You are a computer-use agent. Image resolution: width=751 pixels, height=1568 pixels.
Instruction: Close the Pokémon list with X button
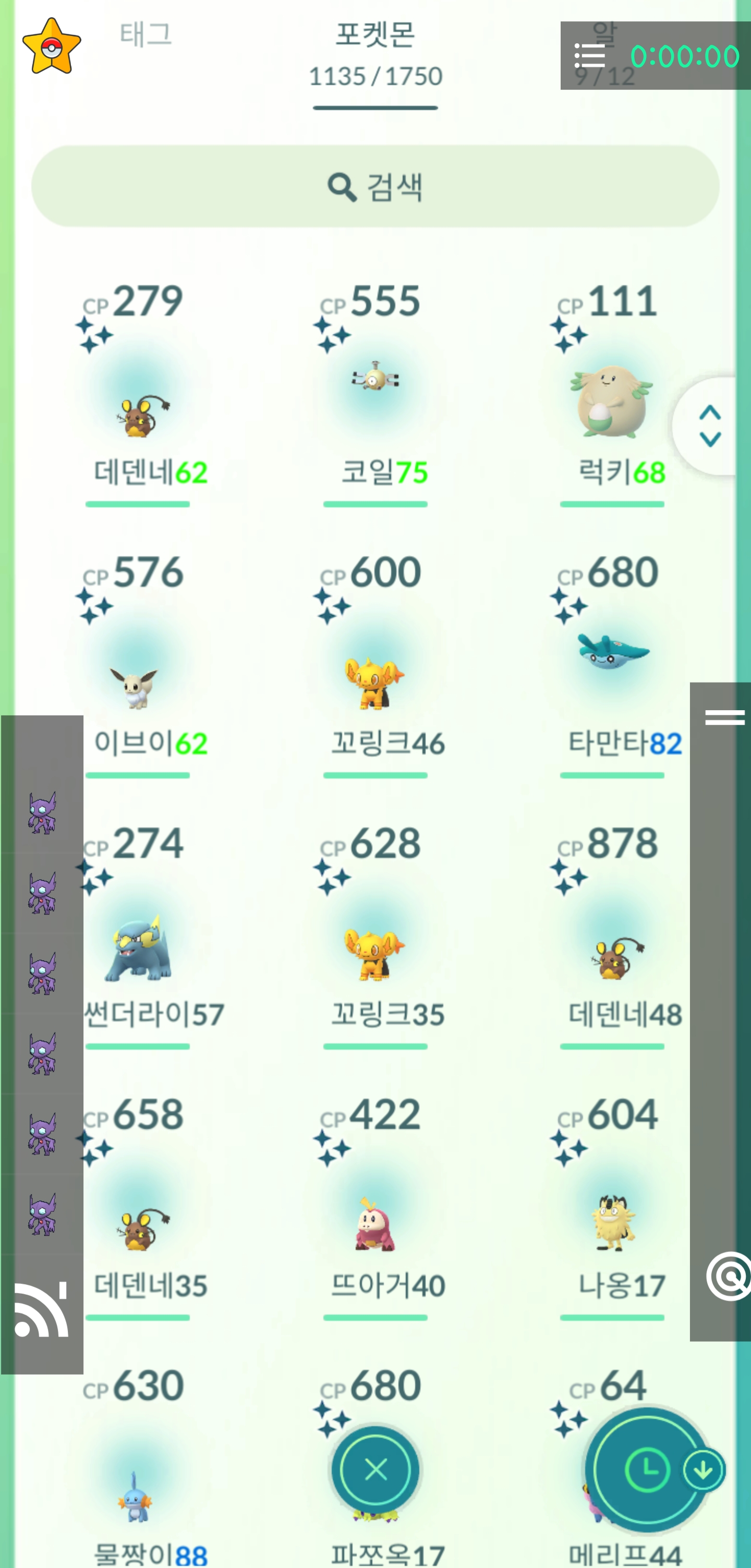[375, 1469]
